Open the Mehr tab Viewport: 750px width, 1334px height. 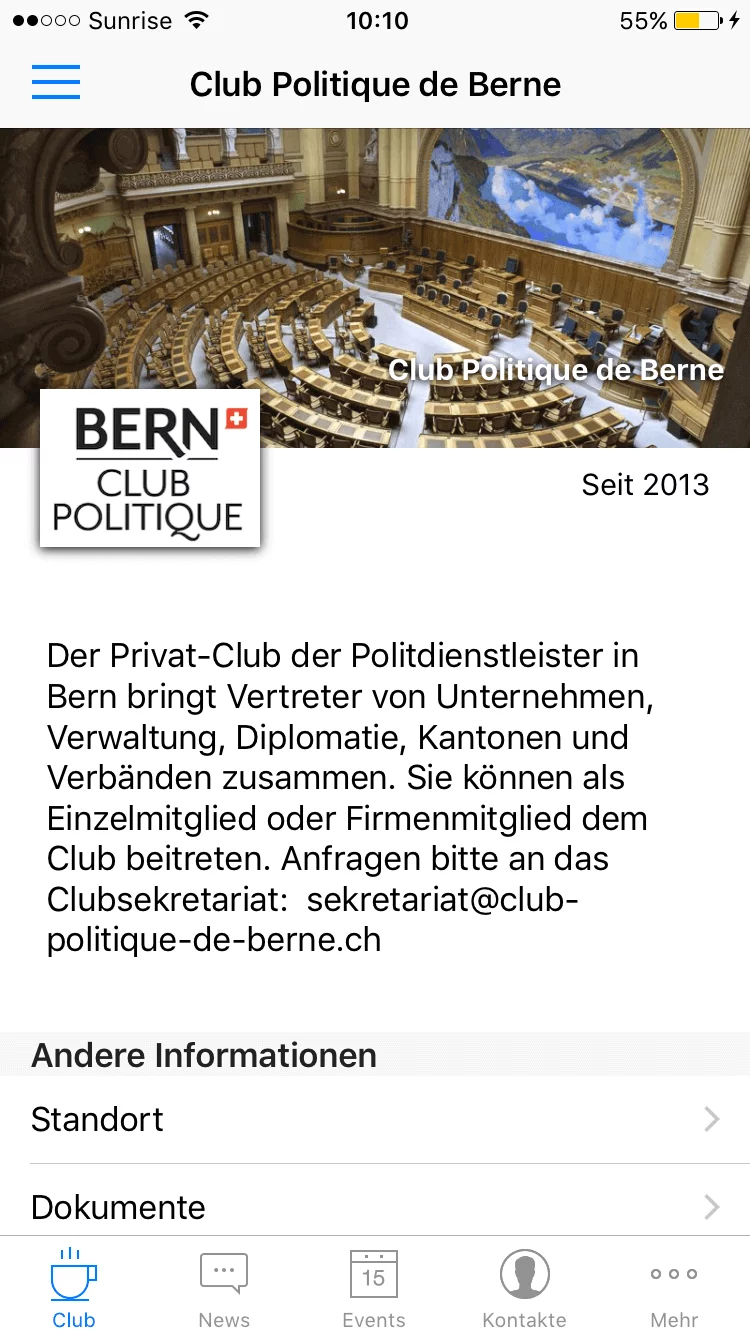pos(674,1288)
